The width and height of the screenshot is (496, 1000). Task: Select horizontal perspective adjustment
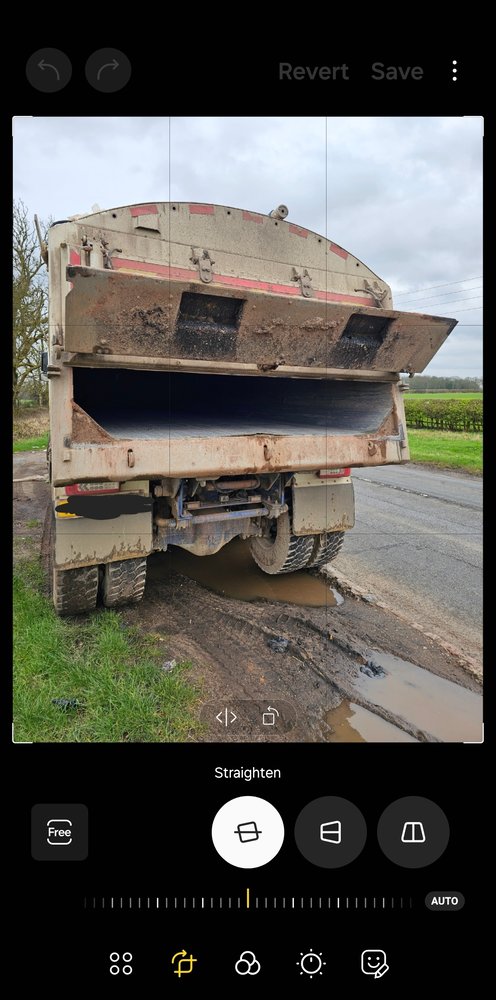click(330, 832)
